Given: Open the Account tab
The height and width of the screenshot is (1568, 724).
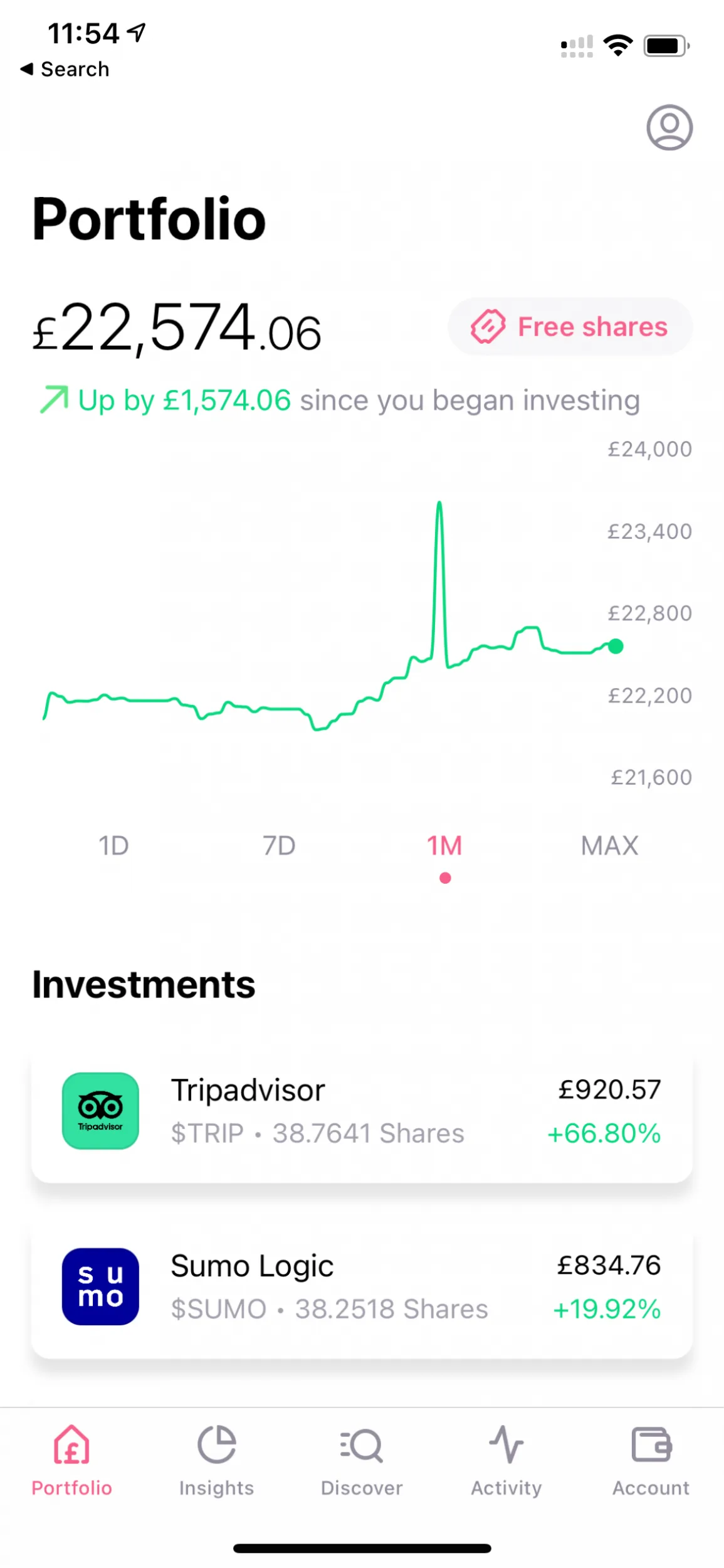Looking at the screenshot, I should coord(651,1461).
